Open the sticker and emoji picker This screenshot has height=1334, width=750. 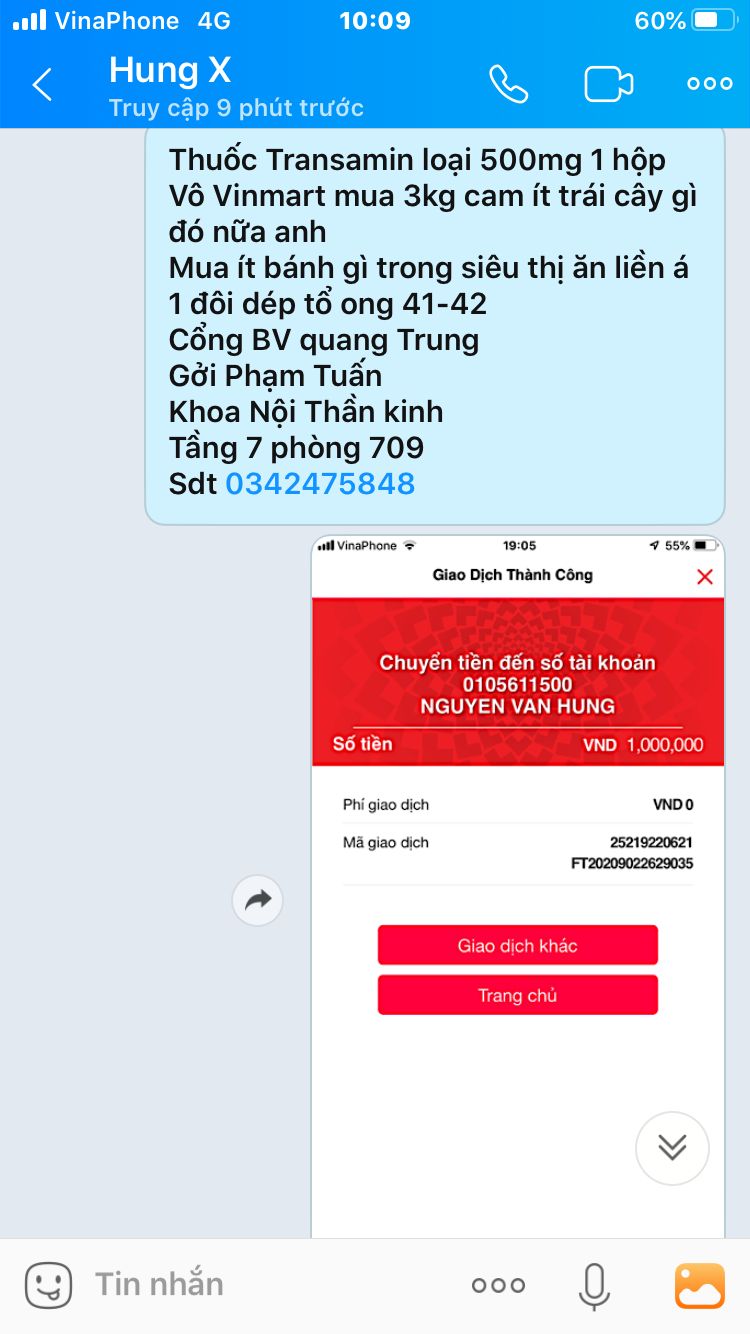[x=48, y=1285]
